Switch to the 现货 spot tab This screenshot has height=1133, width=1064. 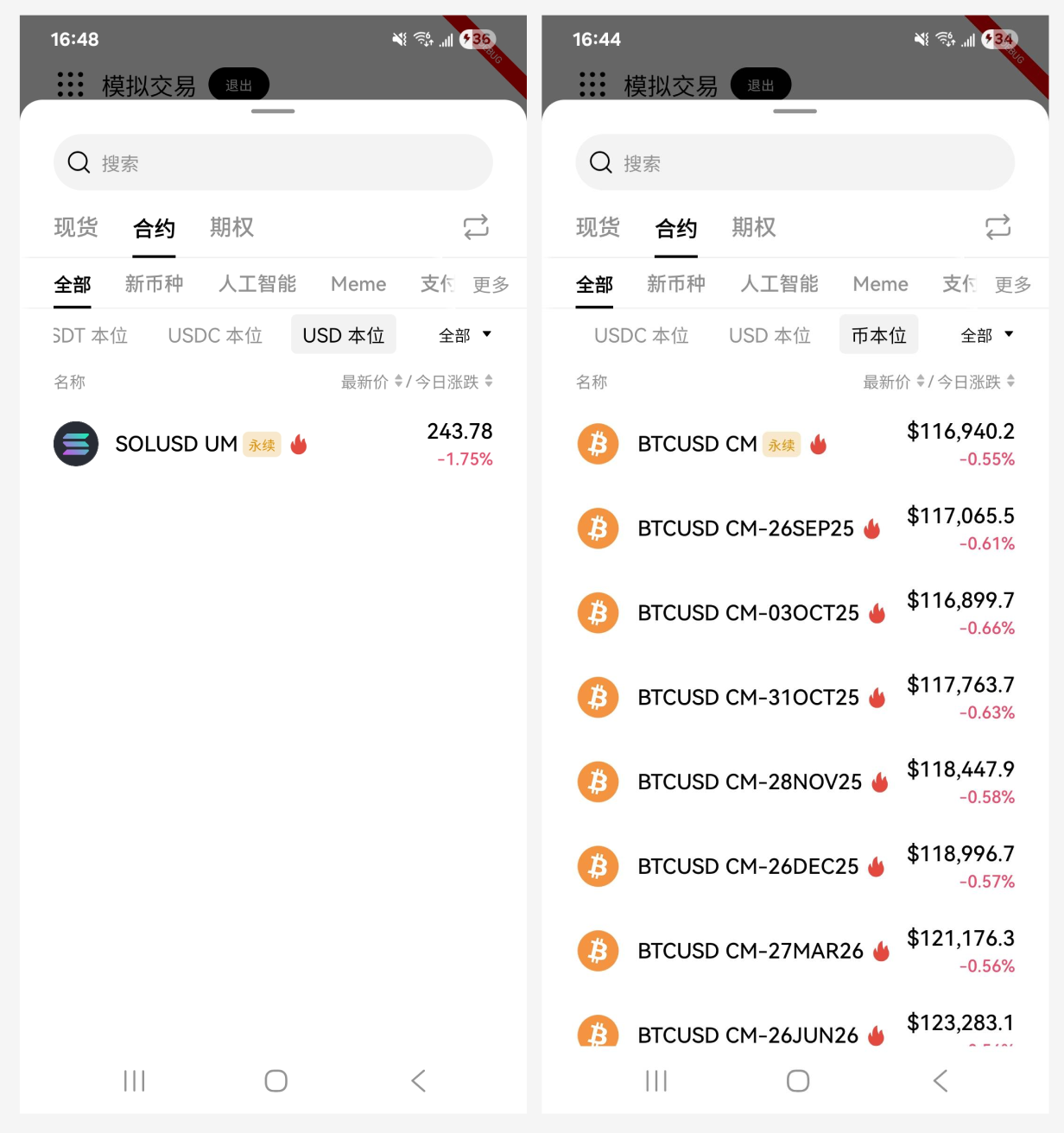click(x=75, y=227)
